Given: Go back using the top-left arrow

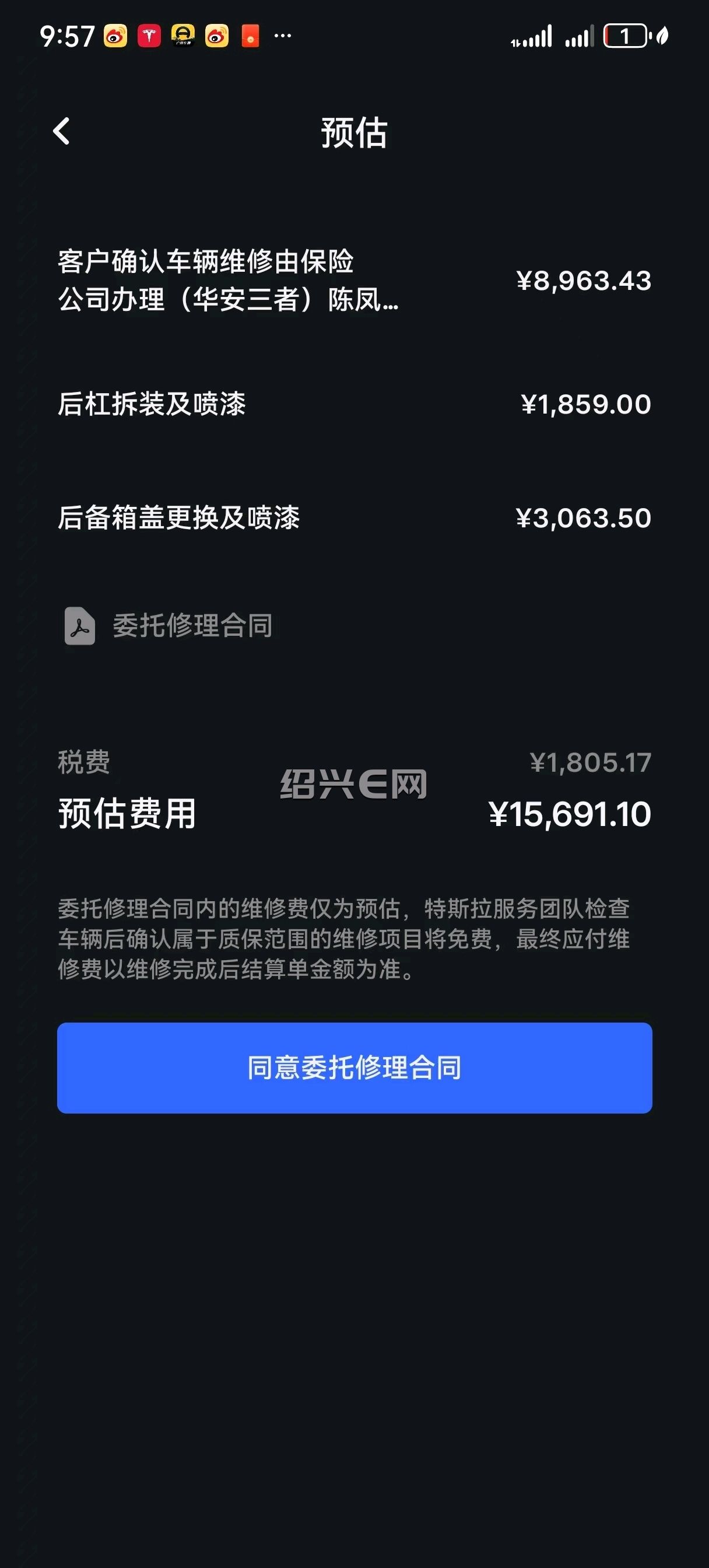Looking at the screenshot, I should 61,131.
